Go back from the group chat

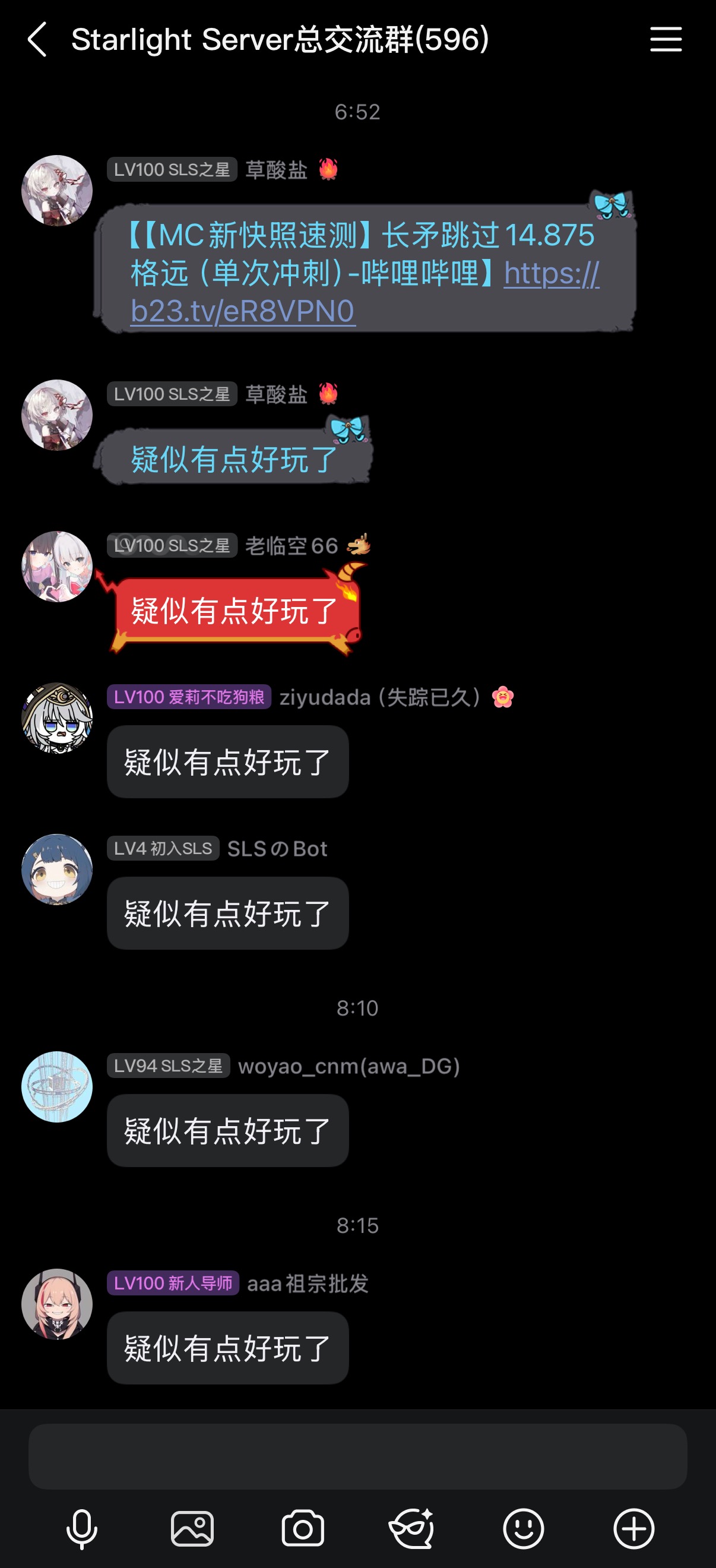(x=38, y=40)
